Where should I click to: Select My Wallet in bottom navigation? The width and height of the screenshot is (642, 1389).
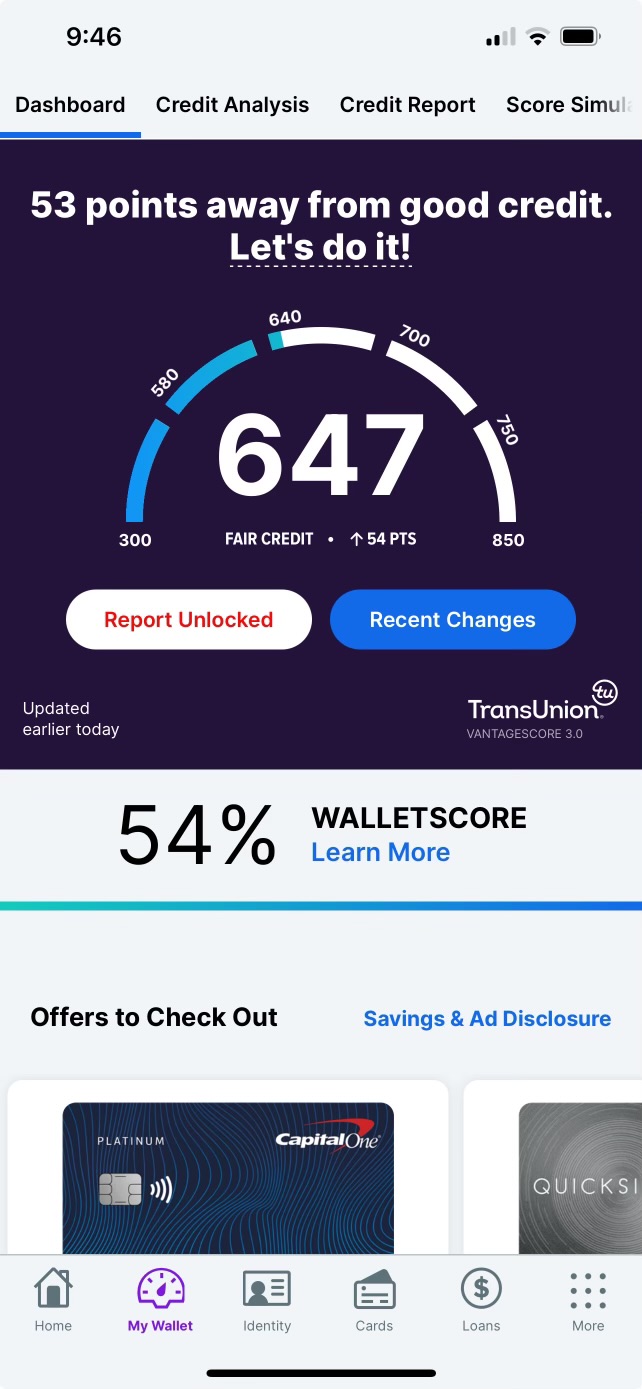[x=160, y=1300]
